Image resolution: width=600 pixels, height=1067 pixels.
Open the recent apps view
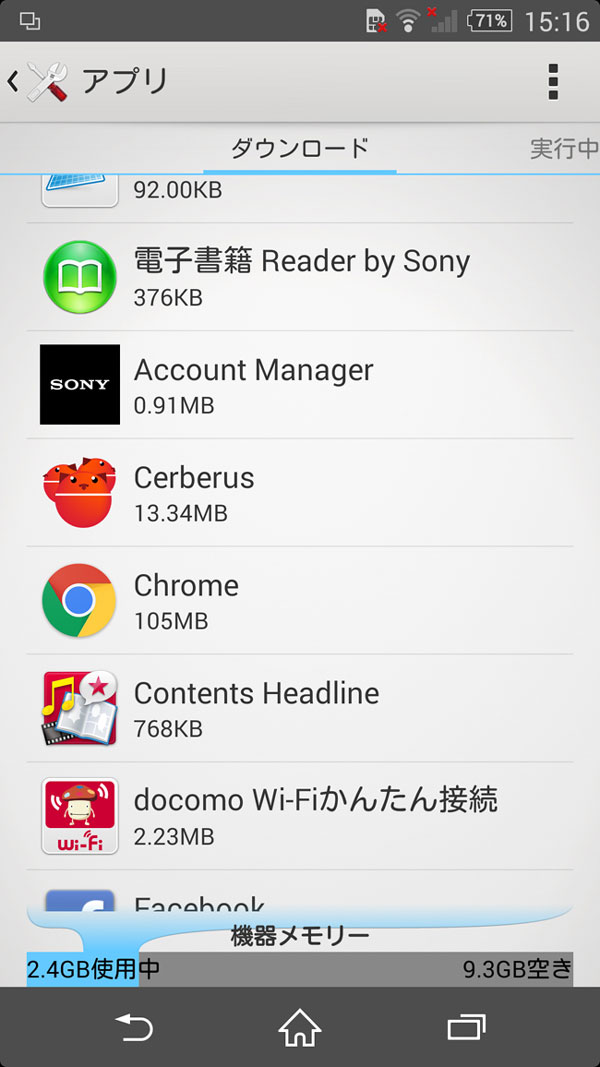(x=467, y=1028)
